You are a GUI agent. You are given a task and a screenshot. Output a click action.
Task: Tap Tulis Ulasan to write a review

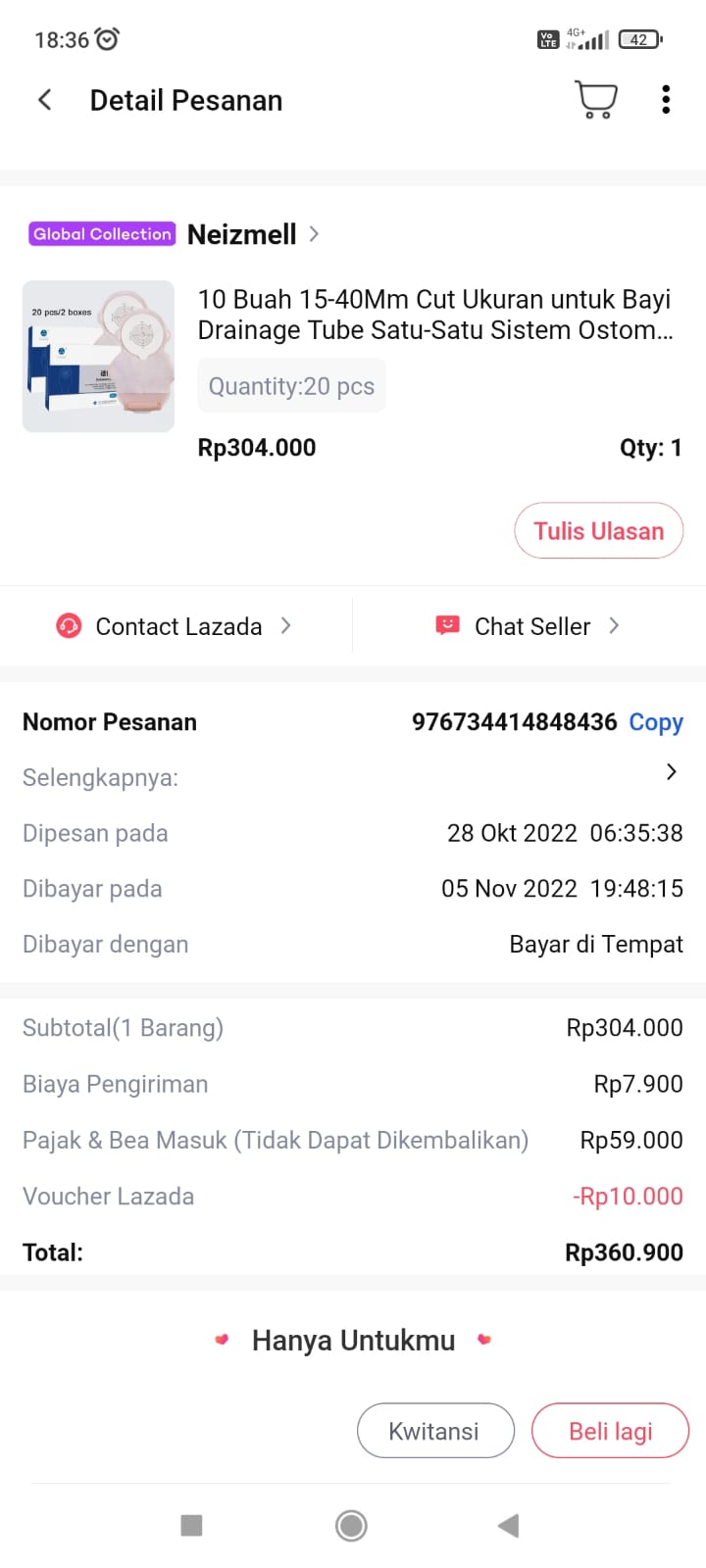click(598, 531)
